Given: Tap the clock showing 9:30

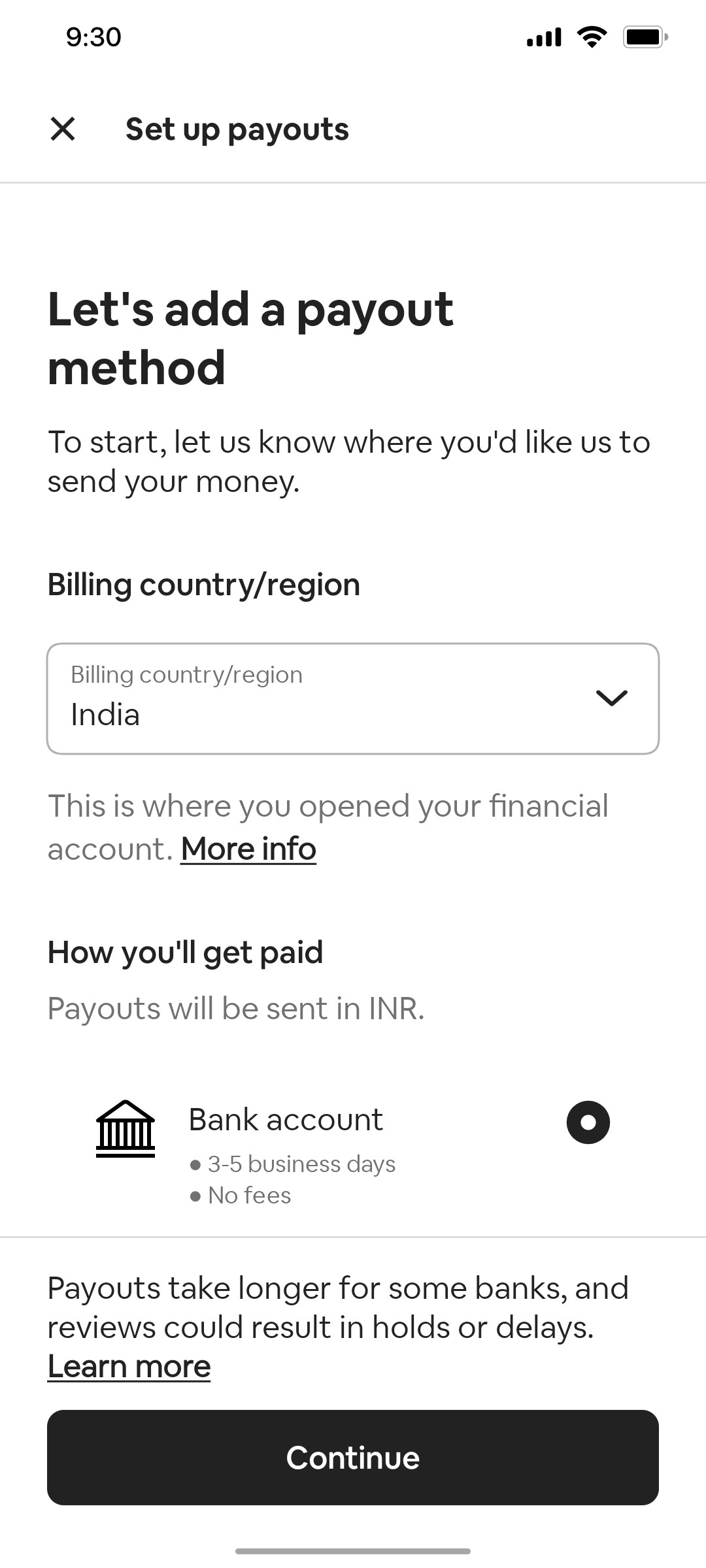Looking at the screenshot, I should (92, 37).
